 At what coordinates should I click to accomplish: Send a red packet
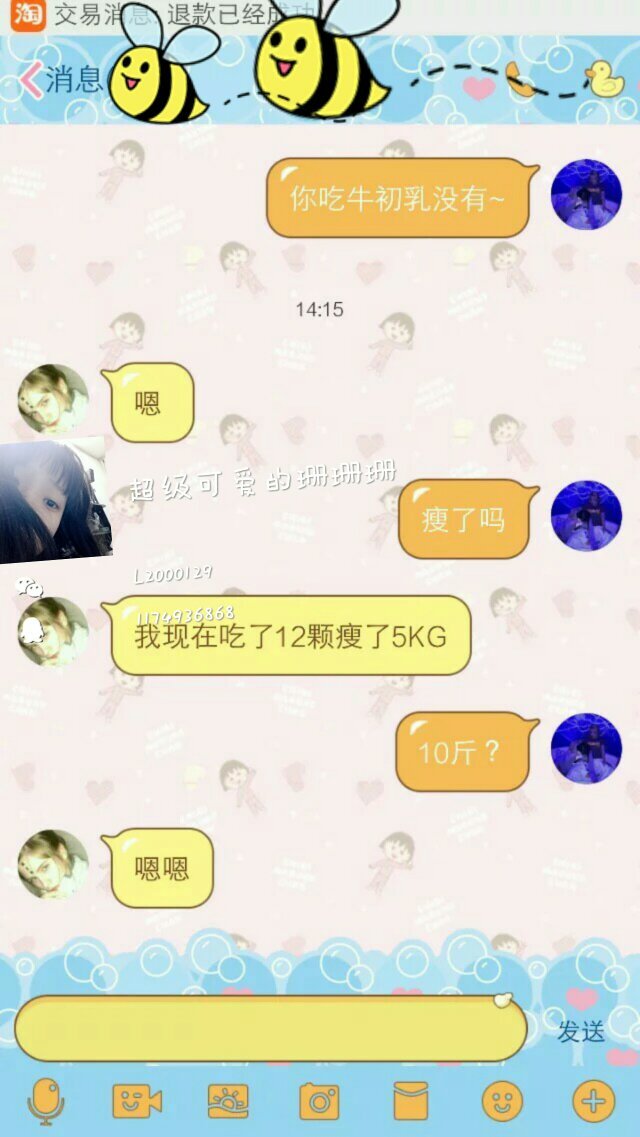410,1101
